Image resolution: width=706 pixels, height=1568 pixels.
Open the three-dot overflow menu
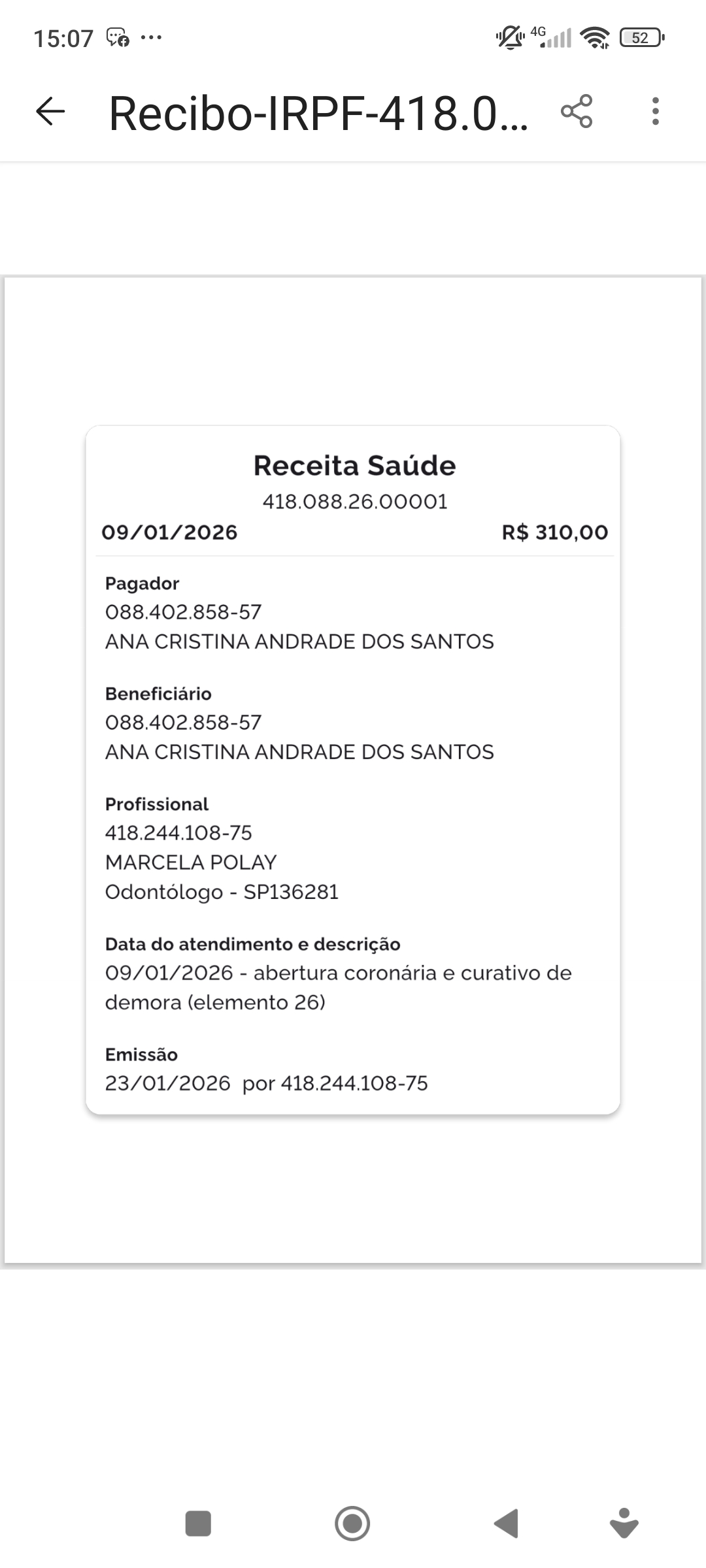(x=655, y=112)
